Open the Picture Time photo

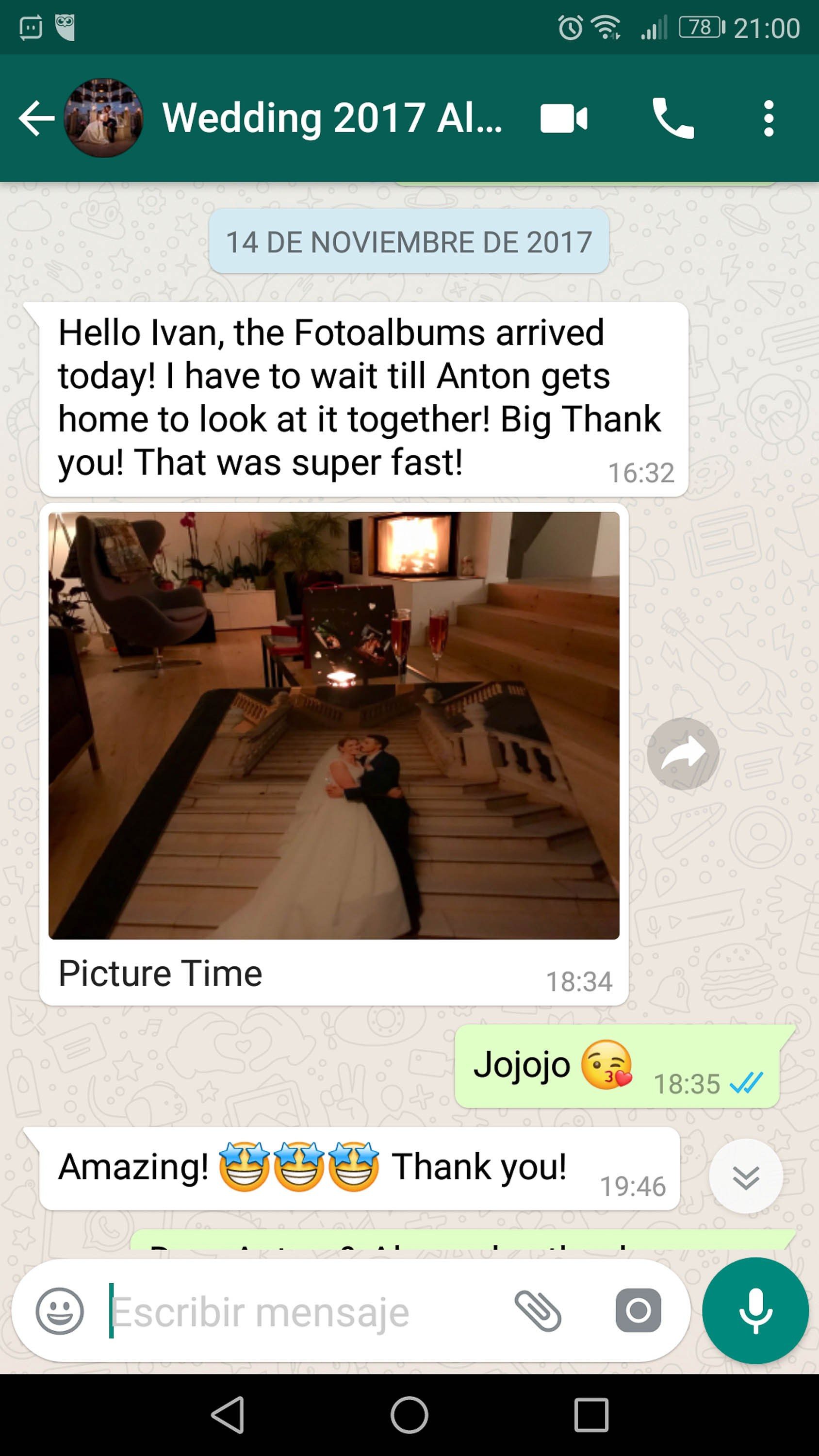click(x=333, y=725)
